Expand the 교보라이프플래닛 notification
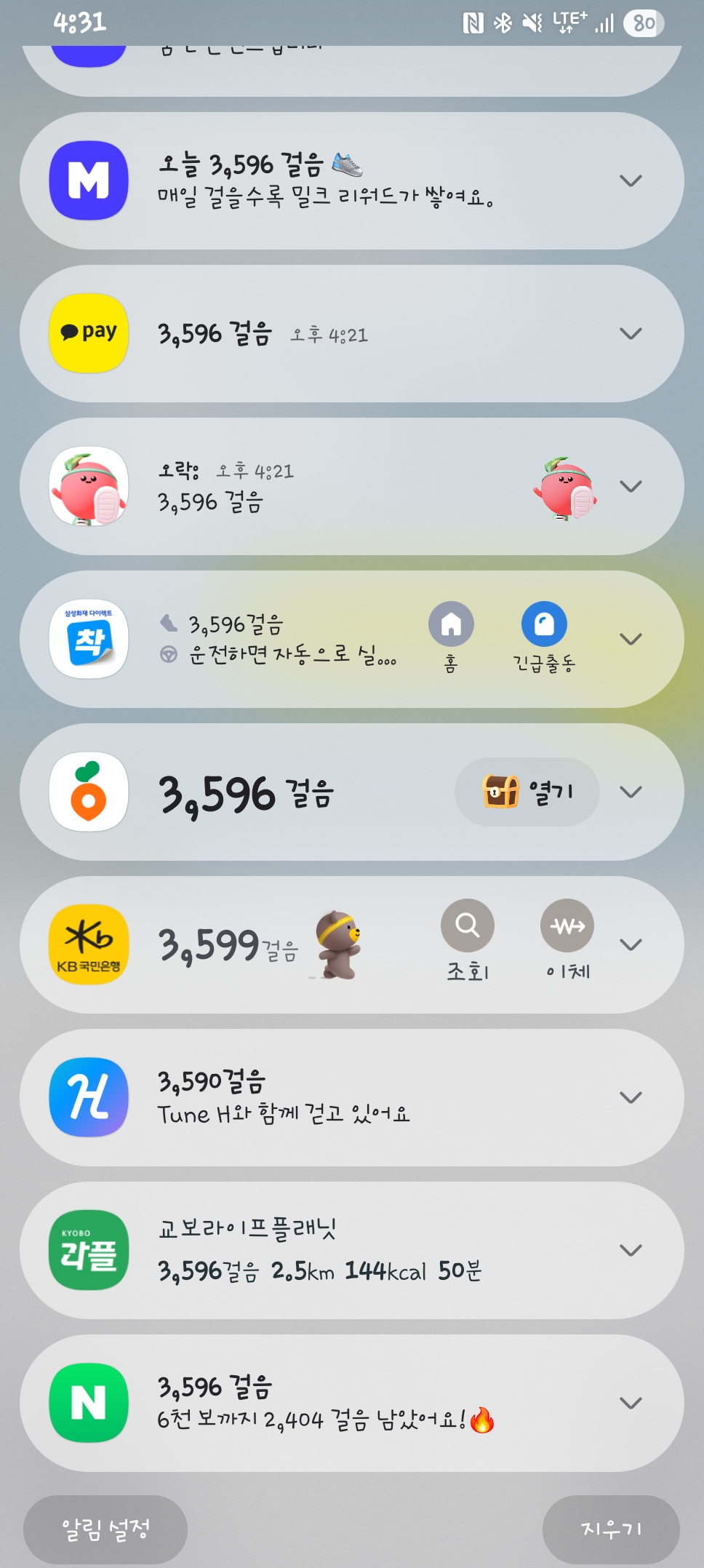Screen dimensions: 704x1568 [x=630, y=1250]
